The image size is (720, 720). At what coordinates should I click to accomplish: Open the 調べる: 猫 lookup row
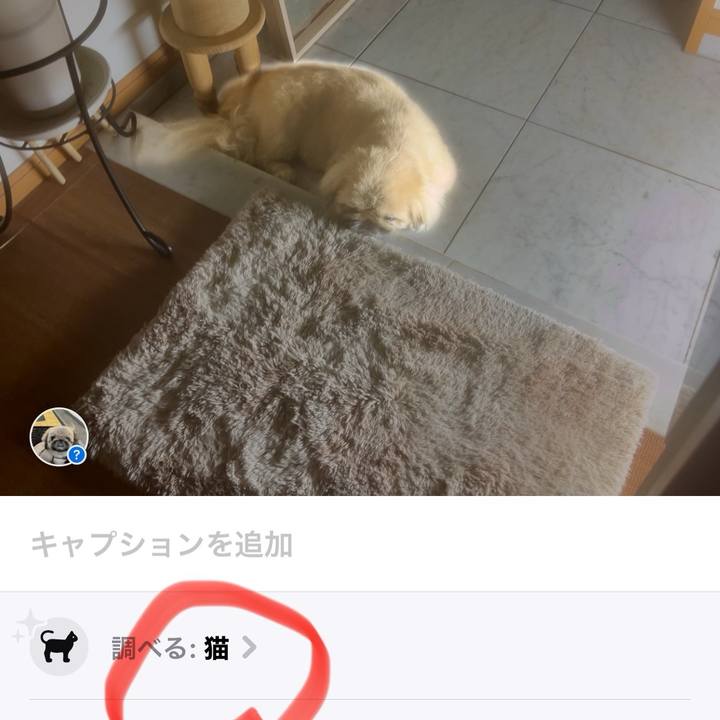point(185,648)
